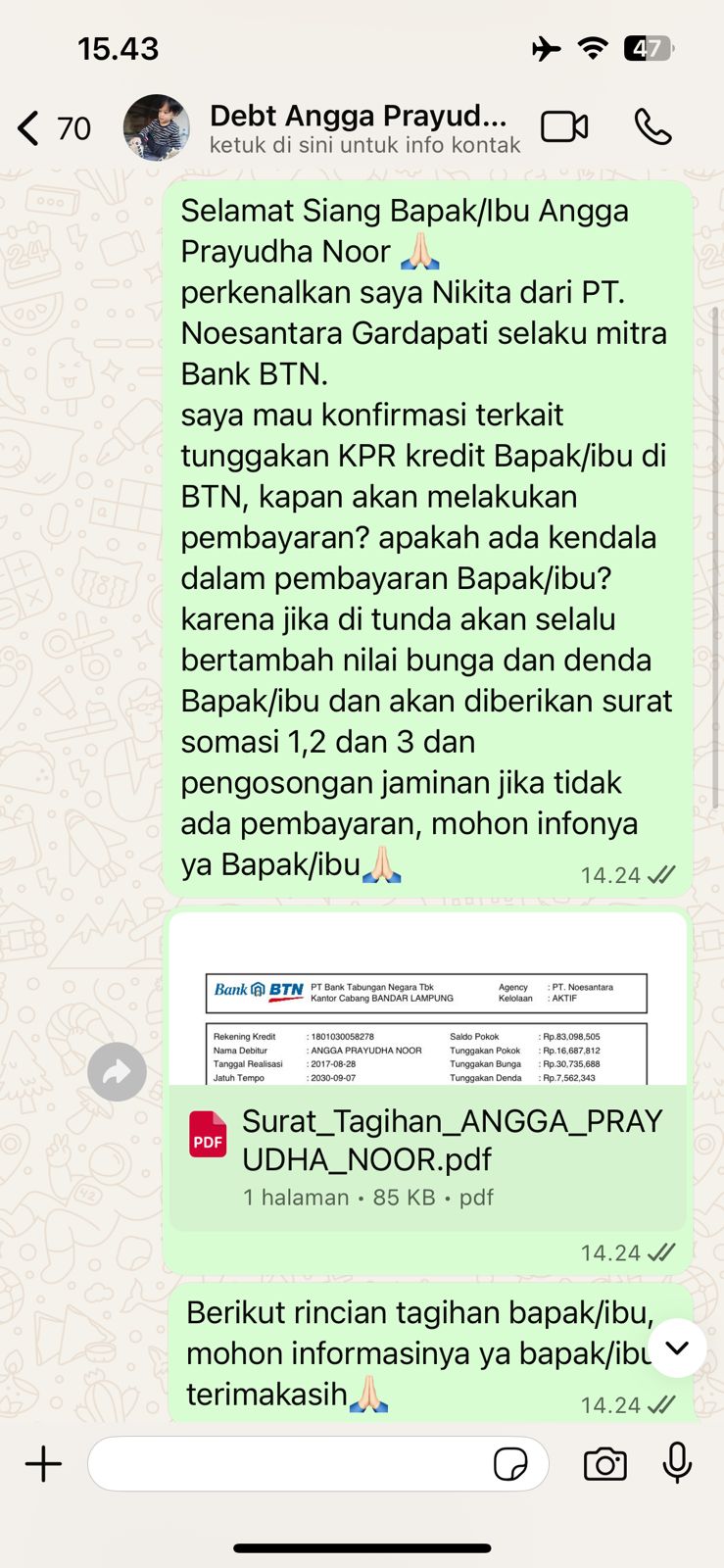This screenshot has height=1568, width=724.
Task: Jump to the latest messages
Action: (x=677, y=1347)
